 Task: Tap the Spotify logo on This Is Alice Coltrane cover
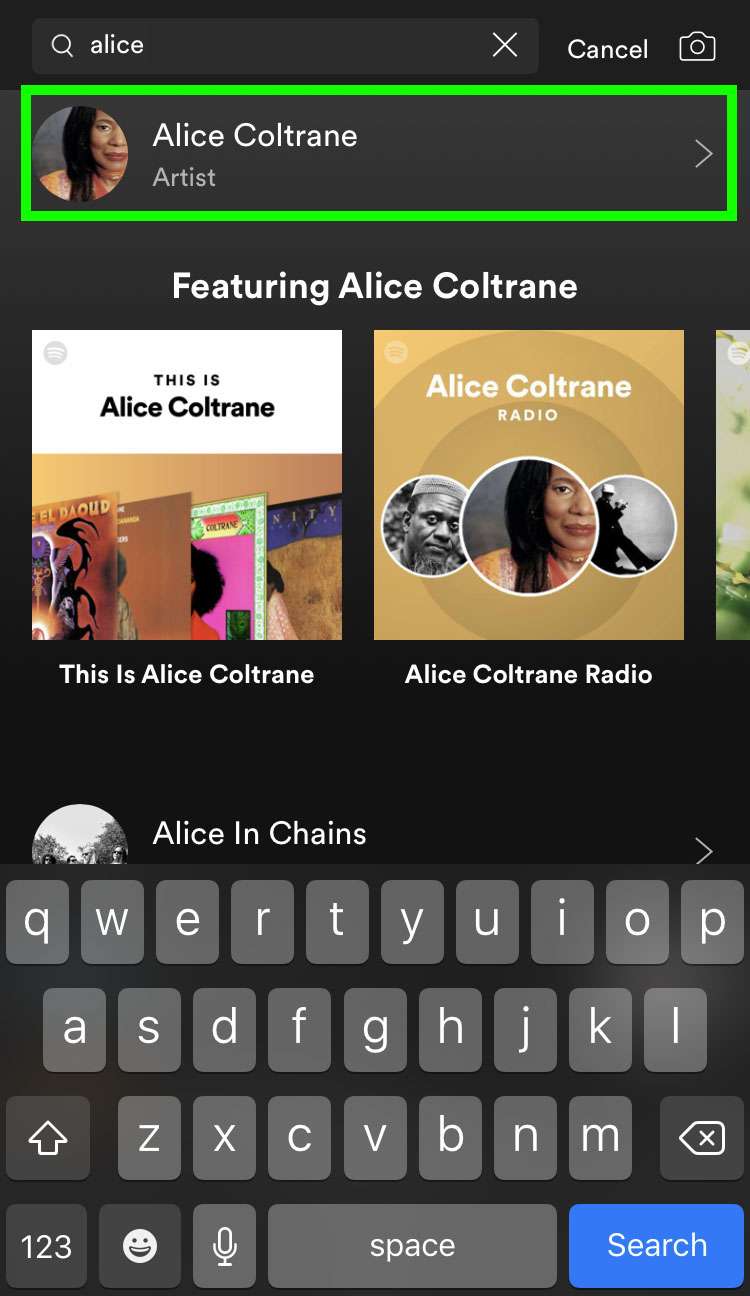[x=56, y=354]
